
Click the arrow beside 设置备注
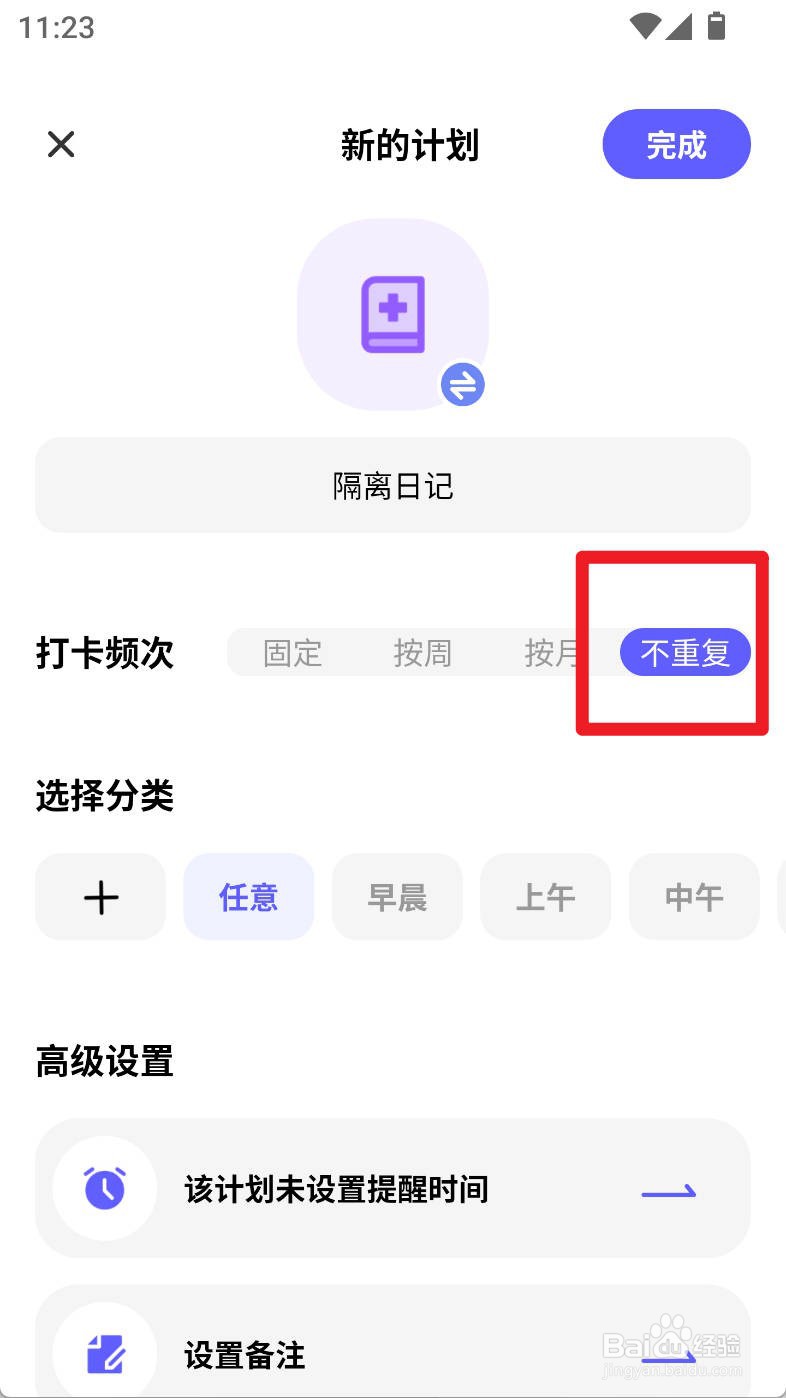click(668, 1358)
